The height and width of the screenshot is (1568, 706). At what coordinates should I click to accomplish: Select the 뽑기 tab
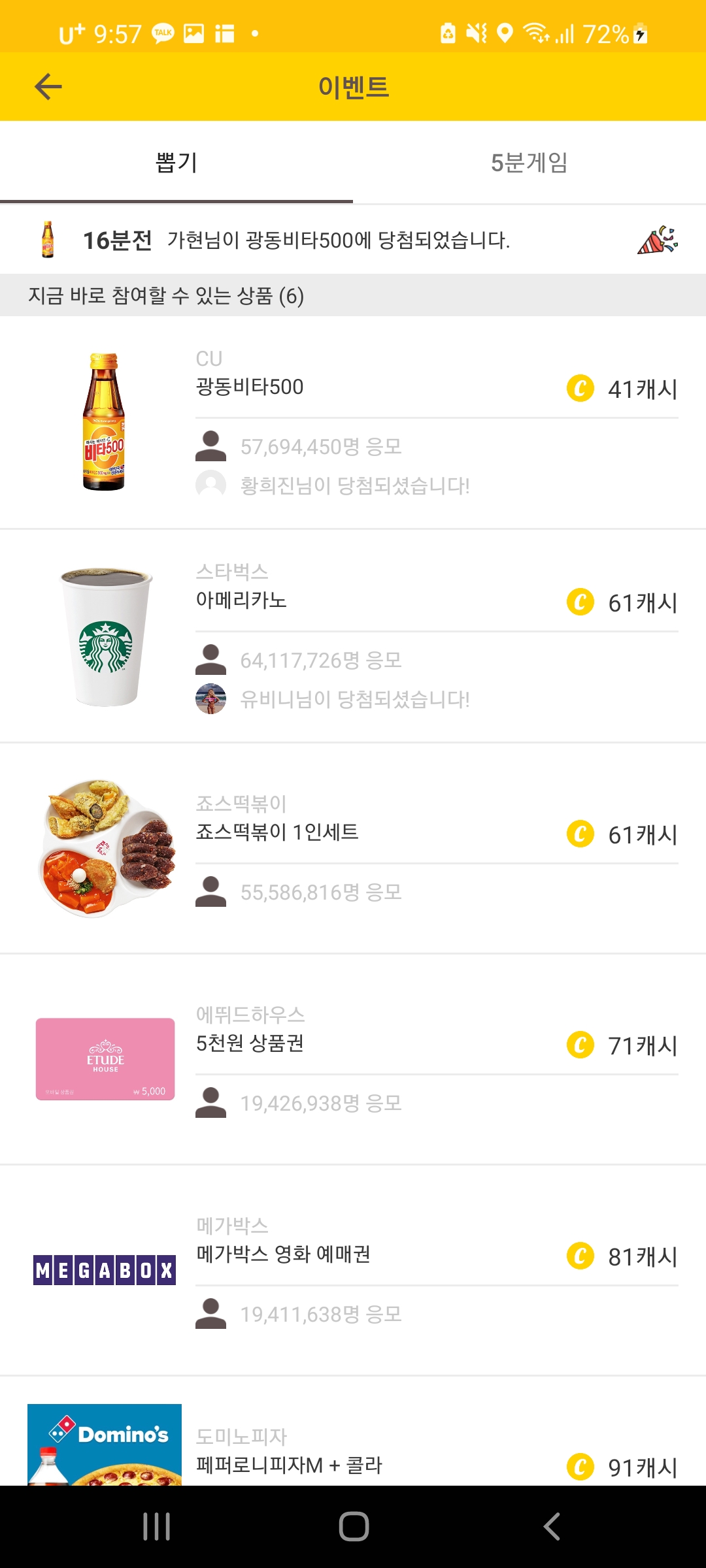coord(176,163)
